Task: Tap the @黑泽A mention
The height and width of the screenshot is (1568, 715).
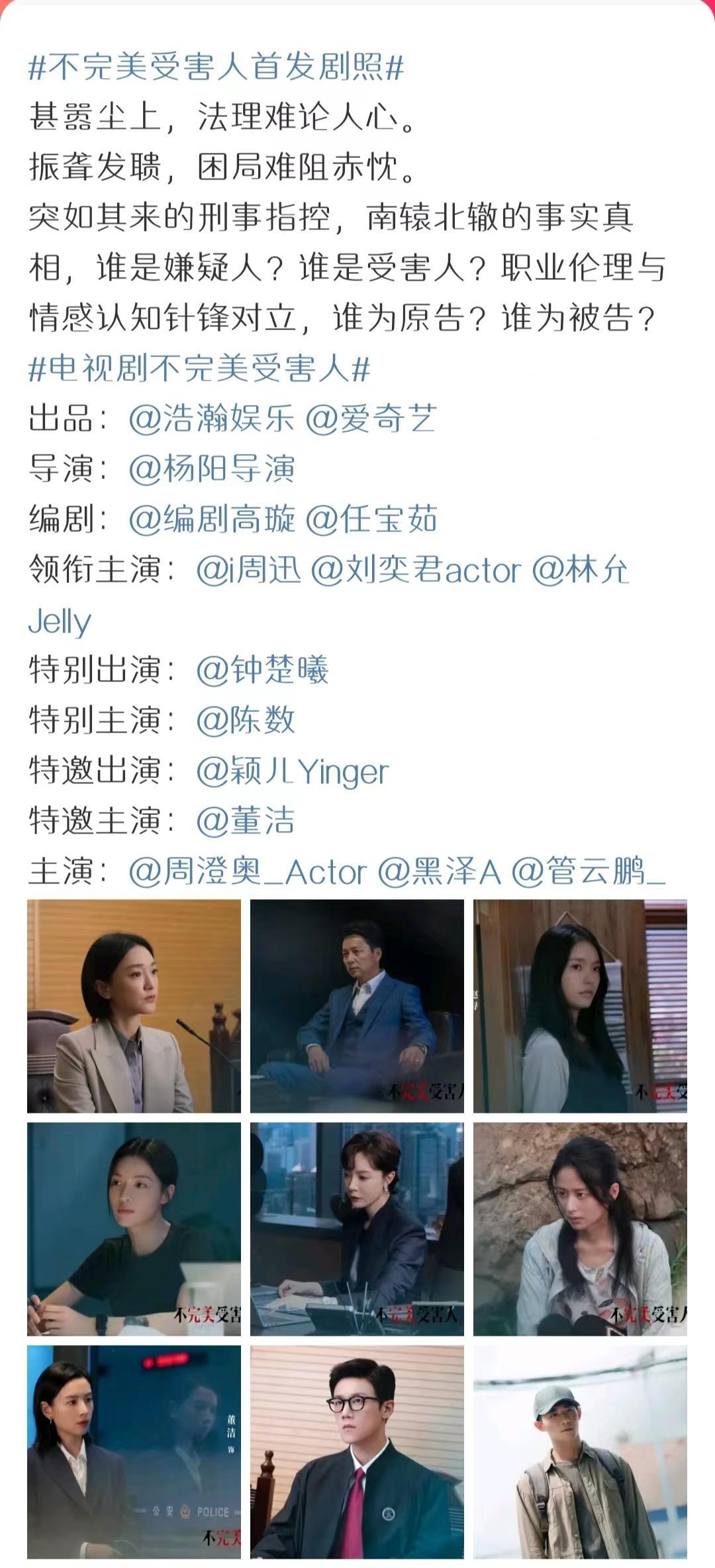Action: tap(439, 871)
